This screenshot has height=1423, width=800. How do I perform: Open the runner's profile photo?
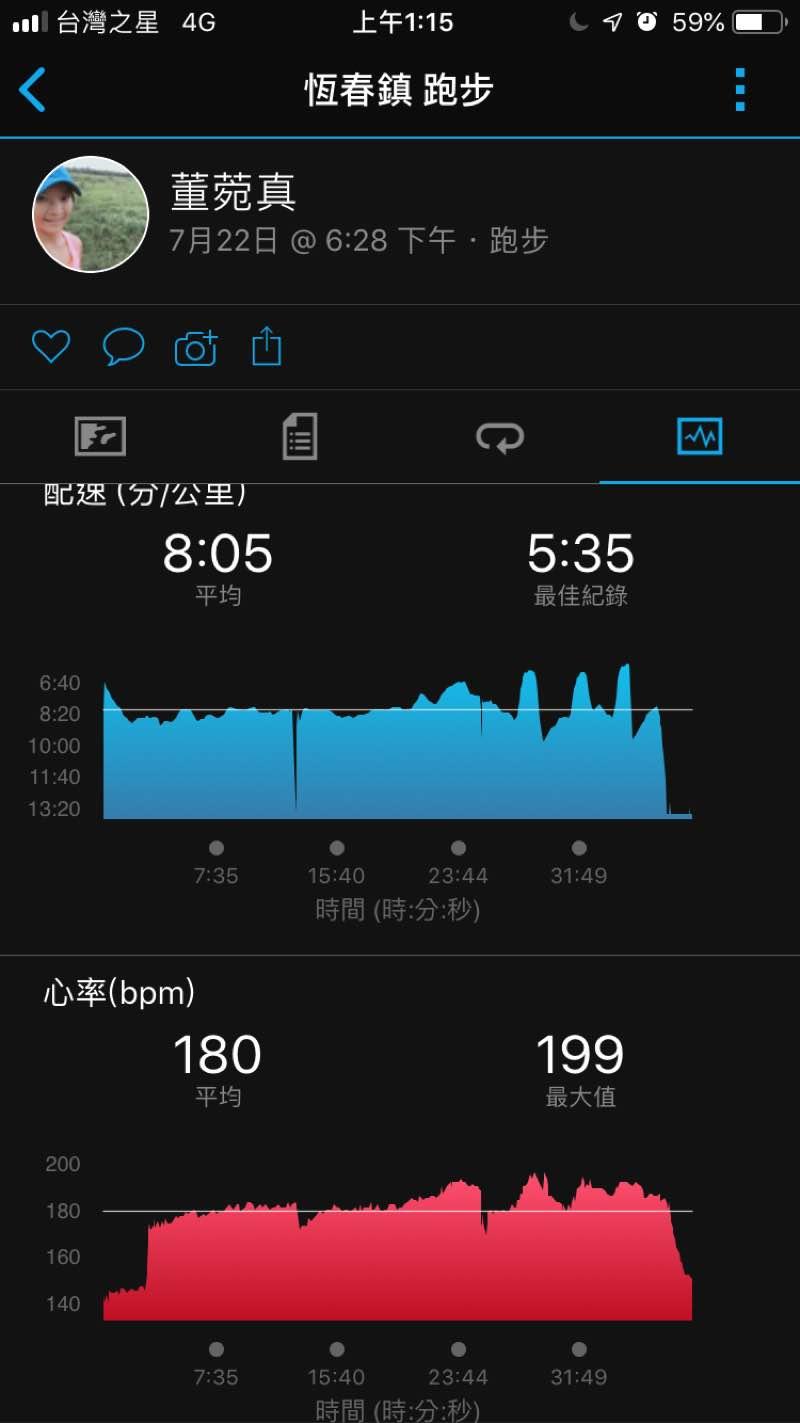pos(90,214)
